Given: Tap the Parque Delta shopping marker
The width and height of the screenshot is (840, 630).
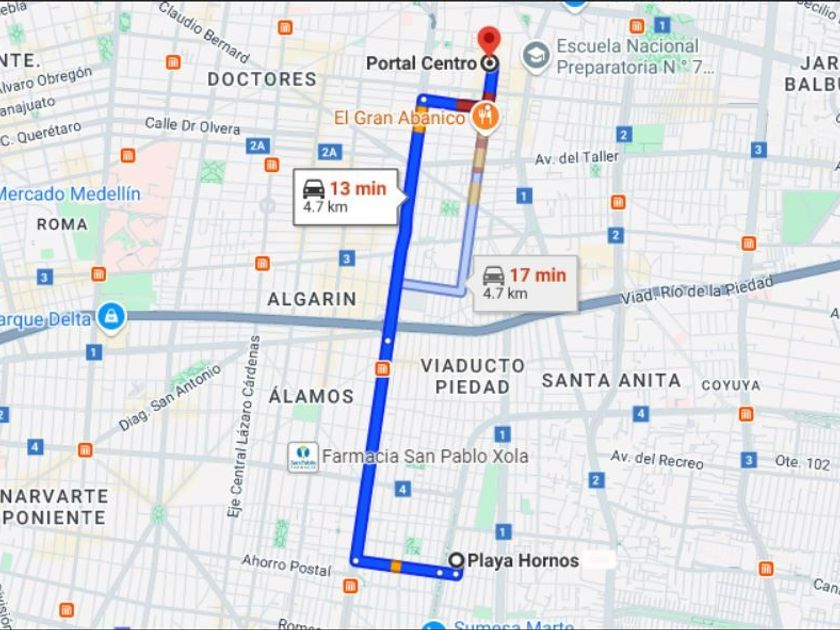Looking at the screenshot, I should [111, 317].
